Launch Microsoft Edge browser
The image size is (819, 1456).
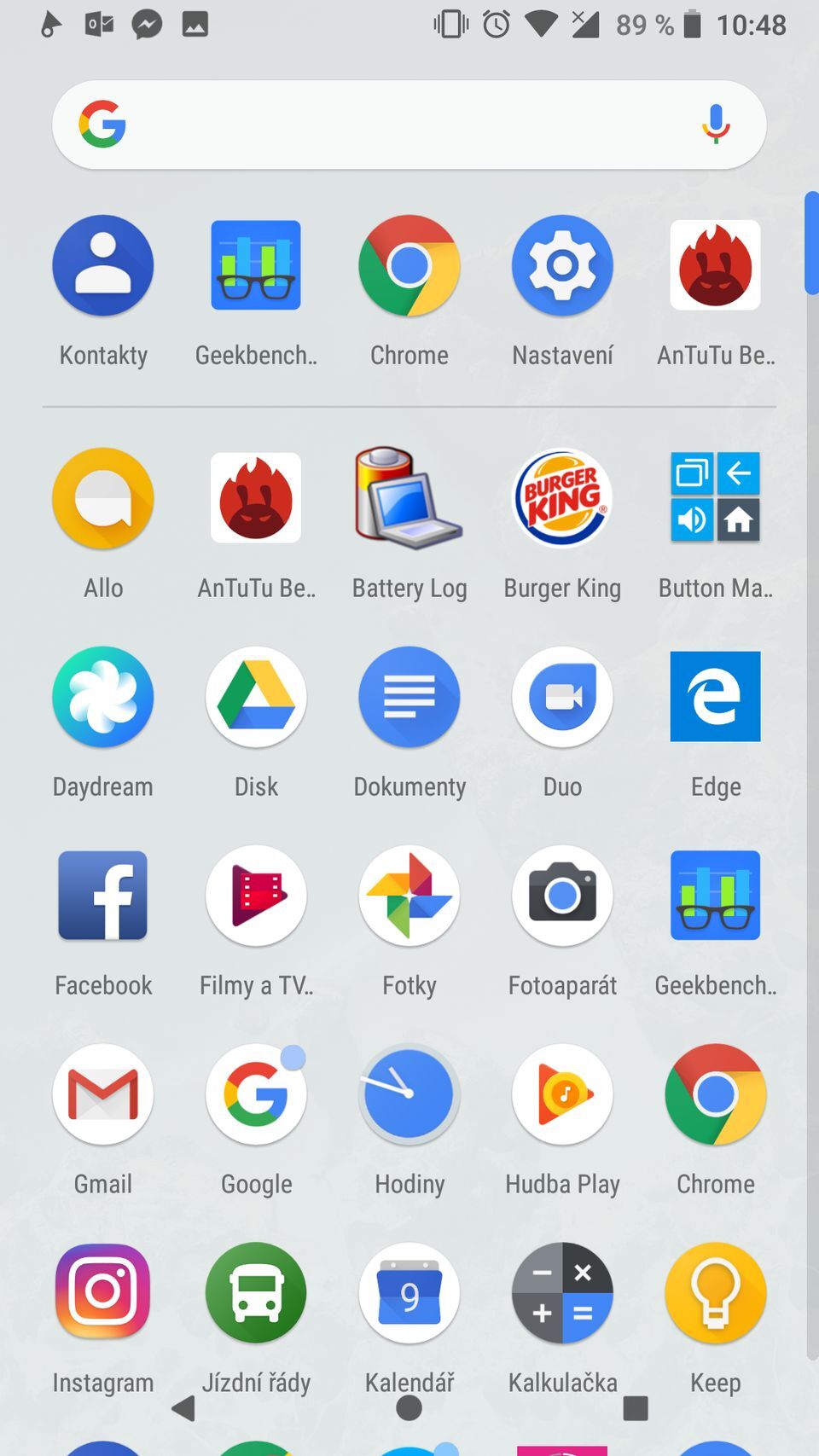coord(715,696)
